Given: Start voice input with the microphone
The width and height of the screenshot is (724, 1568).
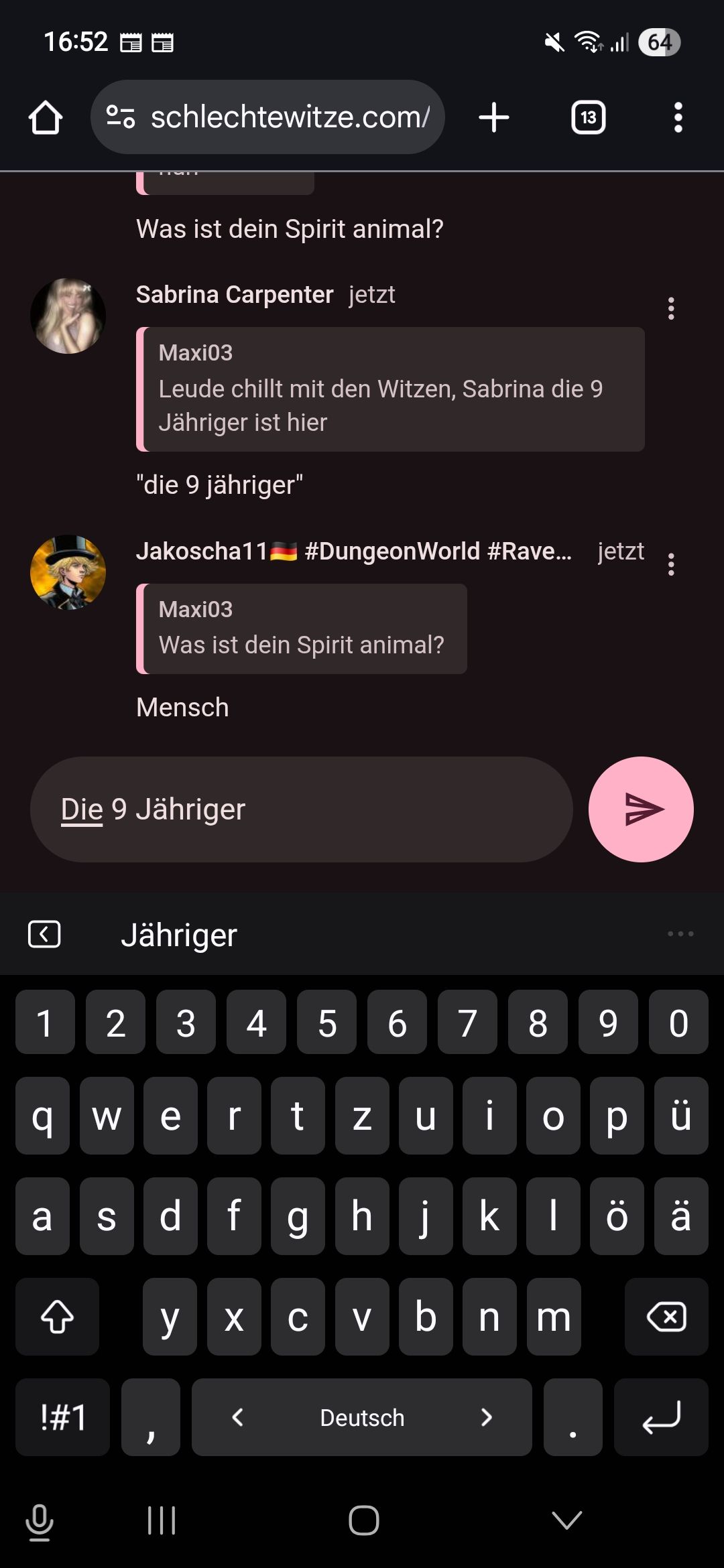Looking at the screenshot, I should click(40, 1520).
